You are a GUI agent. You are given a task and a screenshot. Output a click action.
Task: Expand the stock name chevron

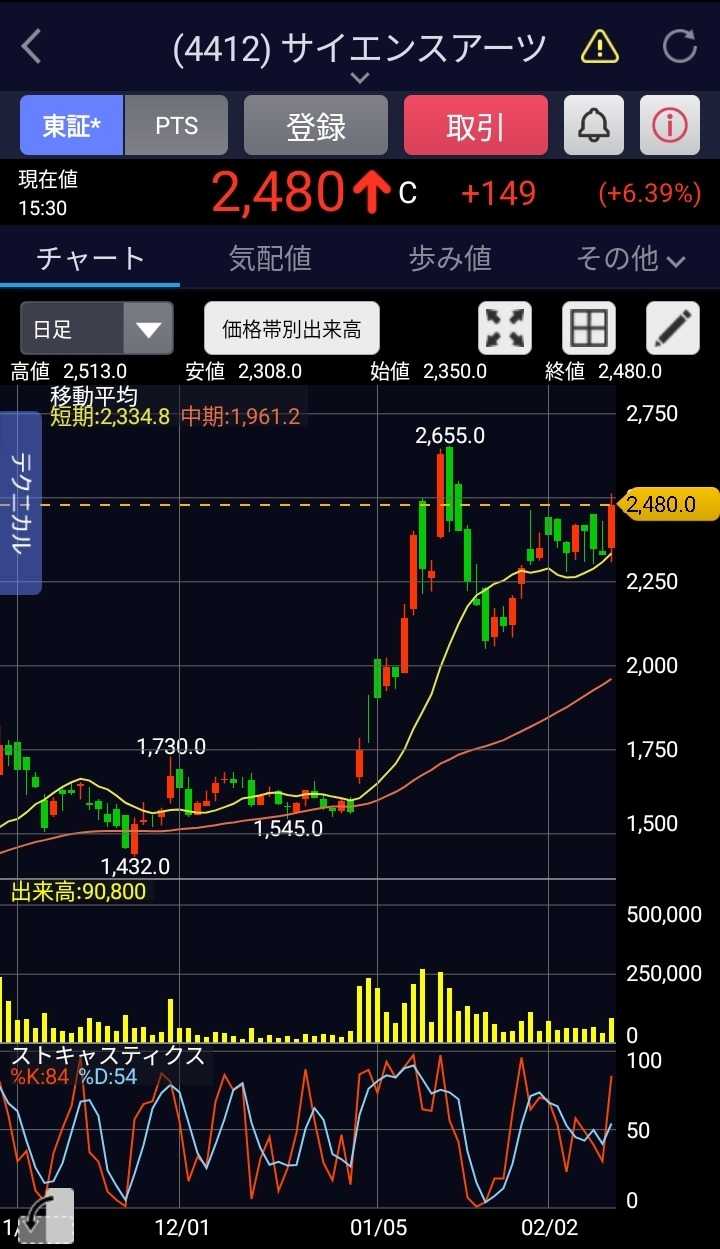pos(360,77)
